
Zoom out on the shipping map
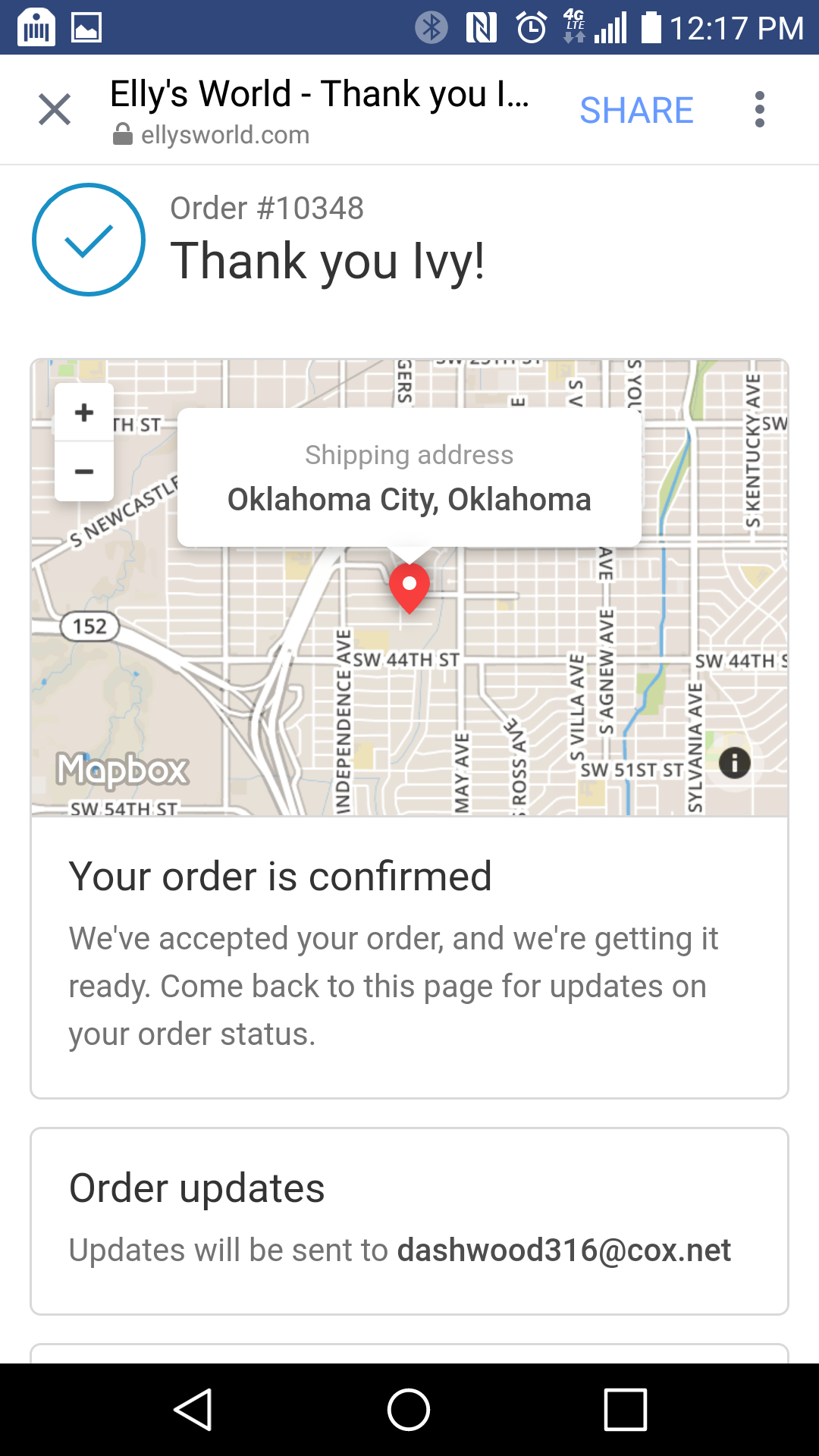click(84, 472)
